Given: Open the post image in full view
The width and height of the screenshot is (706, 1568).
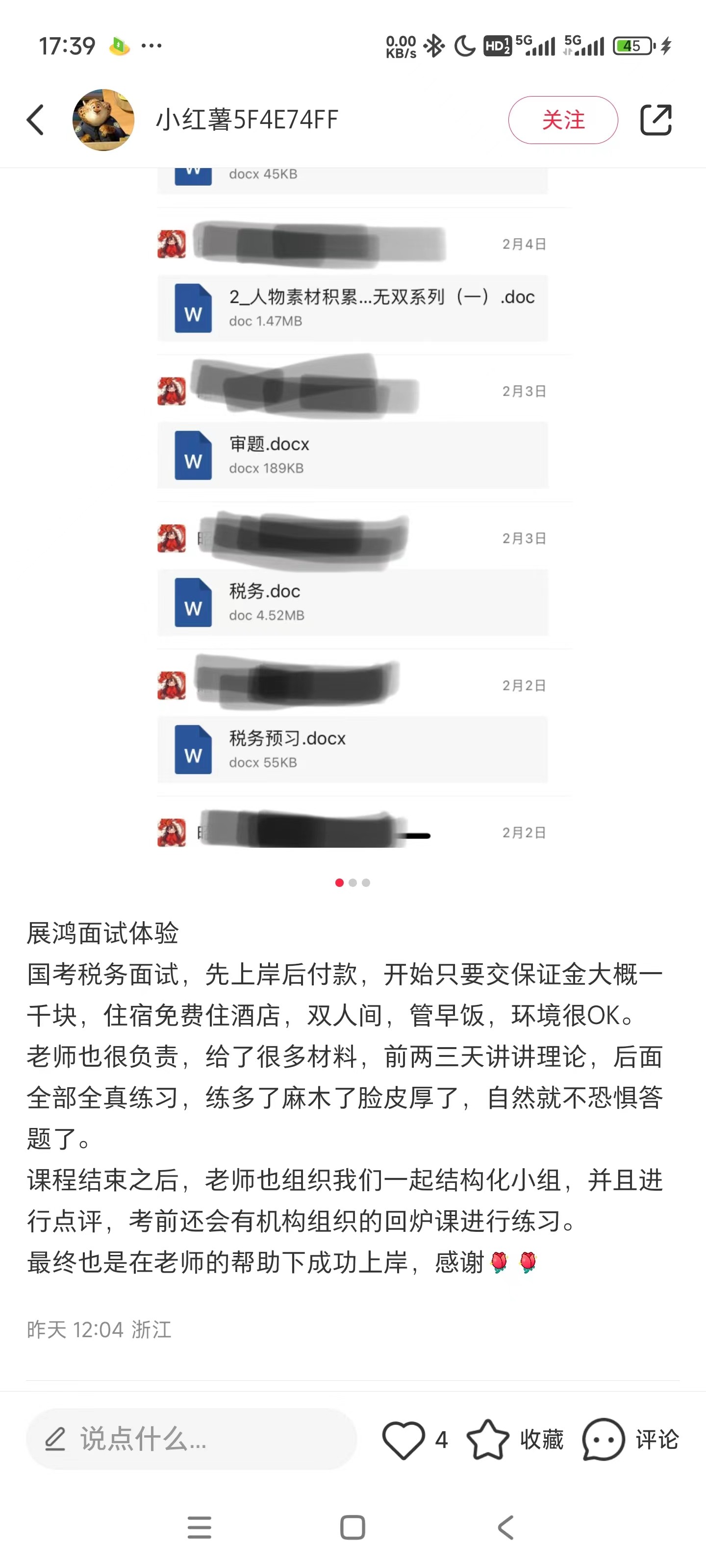Looking at the screenshot, I should (353, 508).
